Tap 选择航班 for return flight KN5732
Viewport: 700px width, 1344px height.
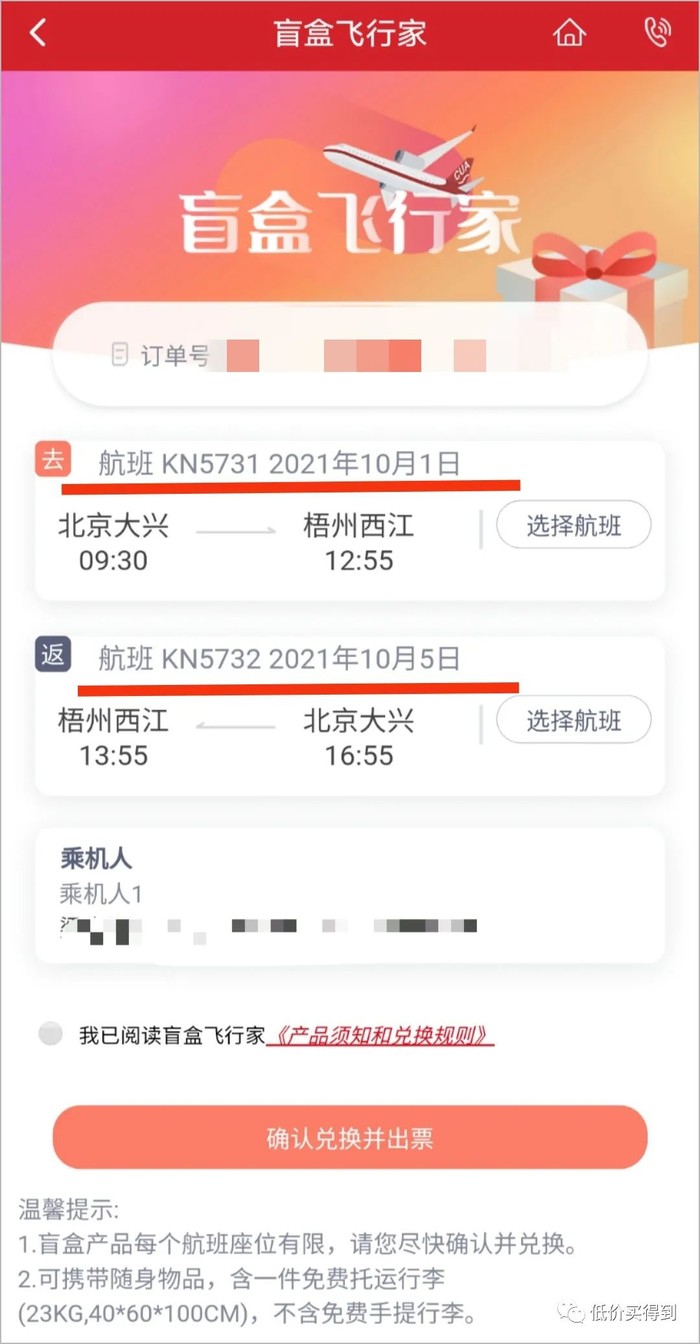(x=574, y=720)
